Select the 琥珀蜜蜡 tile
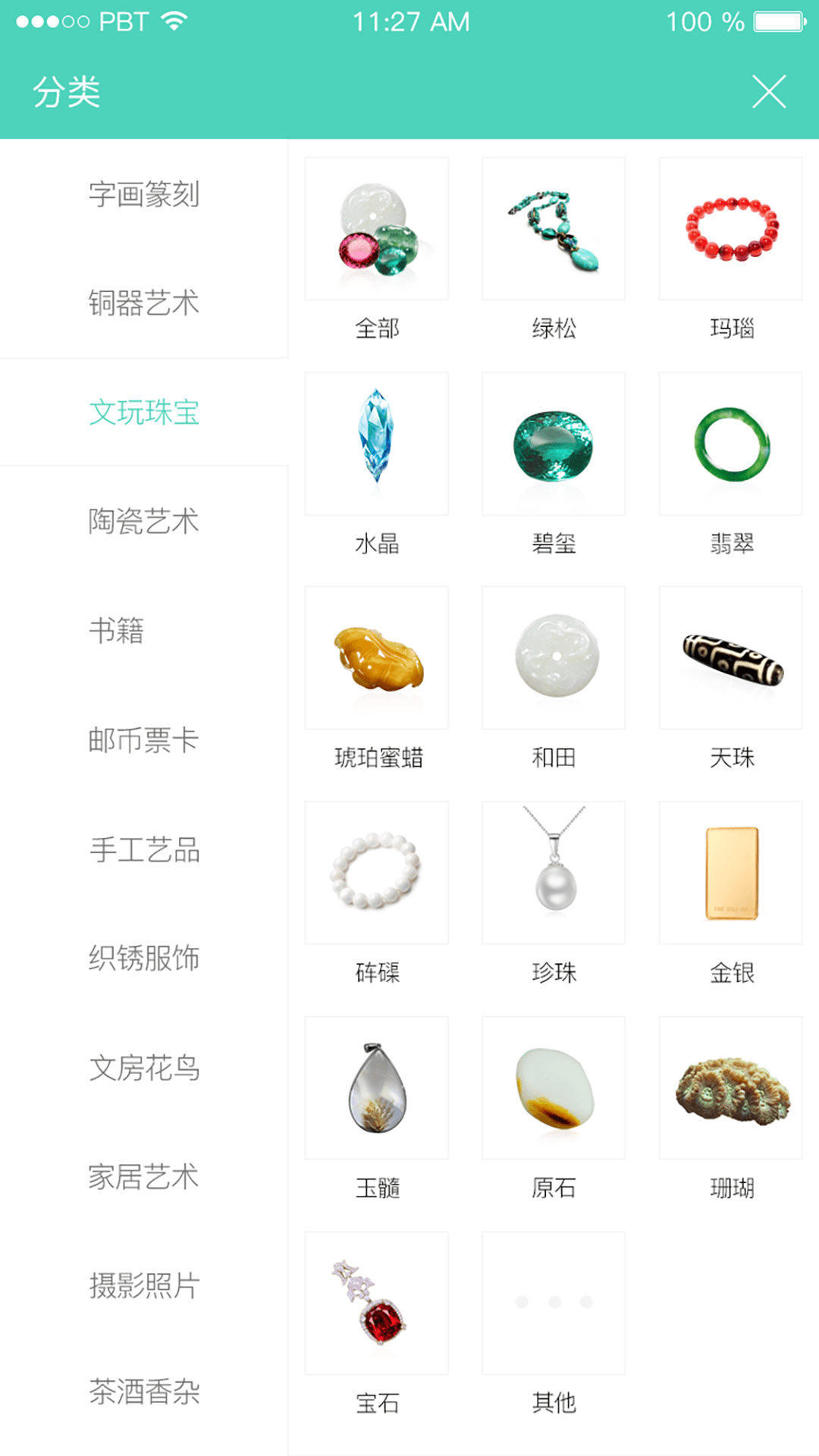This screenshot has height=1456, width=819. point(377,658)
